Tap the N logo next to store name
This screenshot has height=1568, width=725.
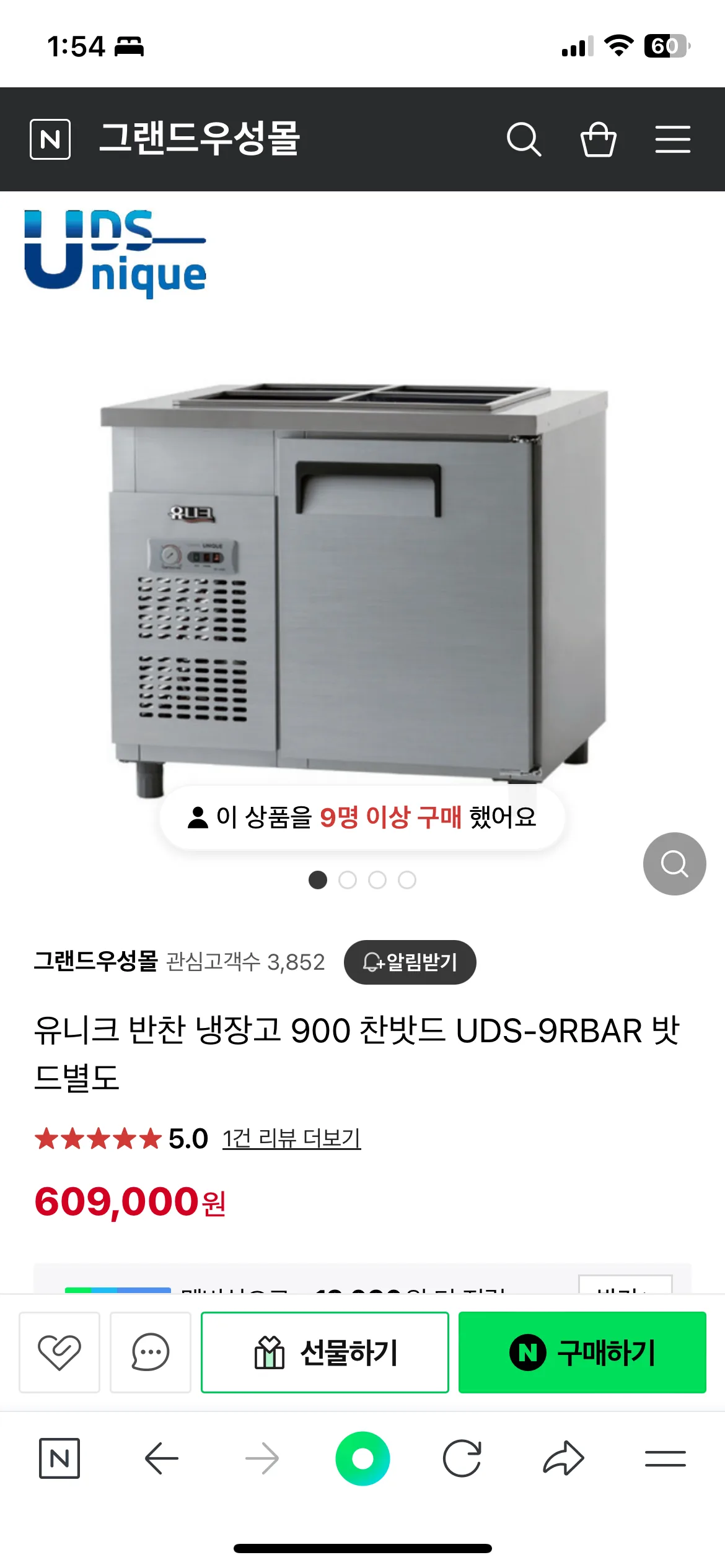[51, 140]
